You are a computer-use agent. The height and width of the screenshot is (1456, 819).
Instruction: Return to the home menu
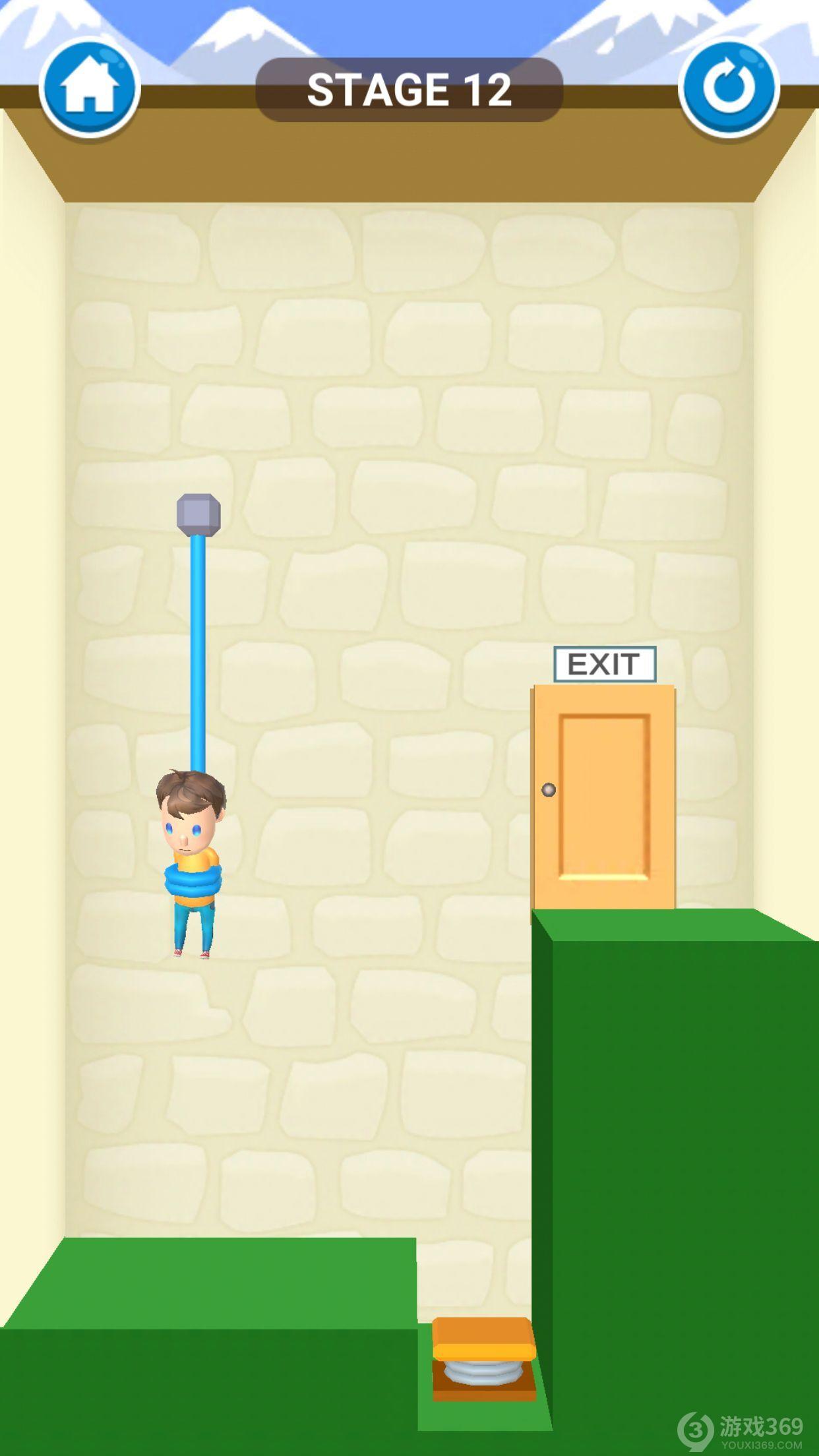89,88
